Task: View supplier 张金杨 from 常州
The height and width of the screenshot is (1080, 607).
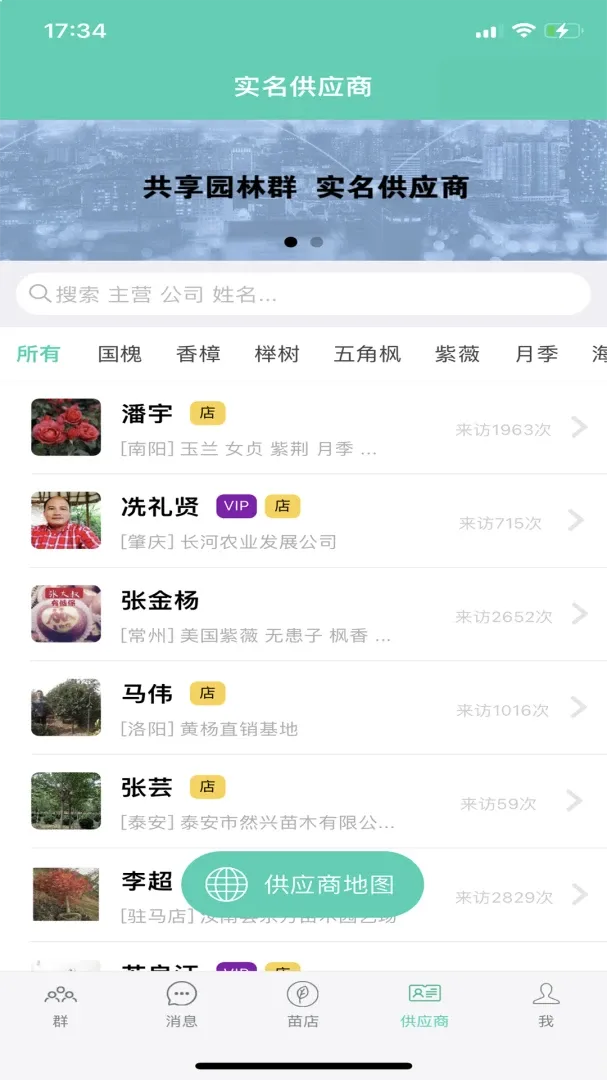Action: tap(303, 614)
